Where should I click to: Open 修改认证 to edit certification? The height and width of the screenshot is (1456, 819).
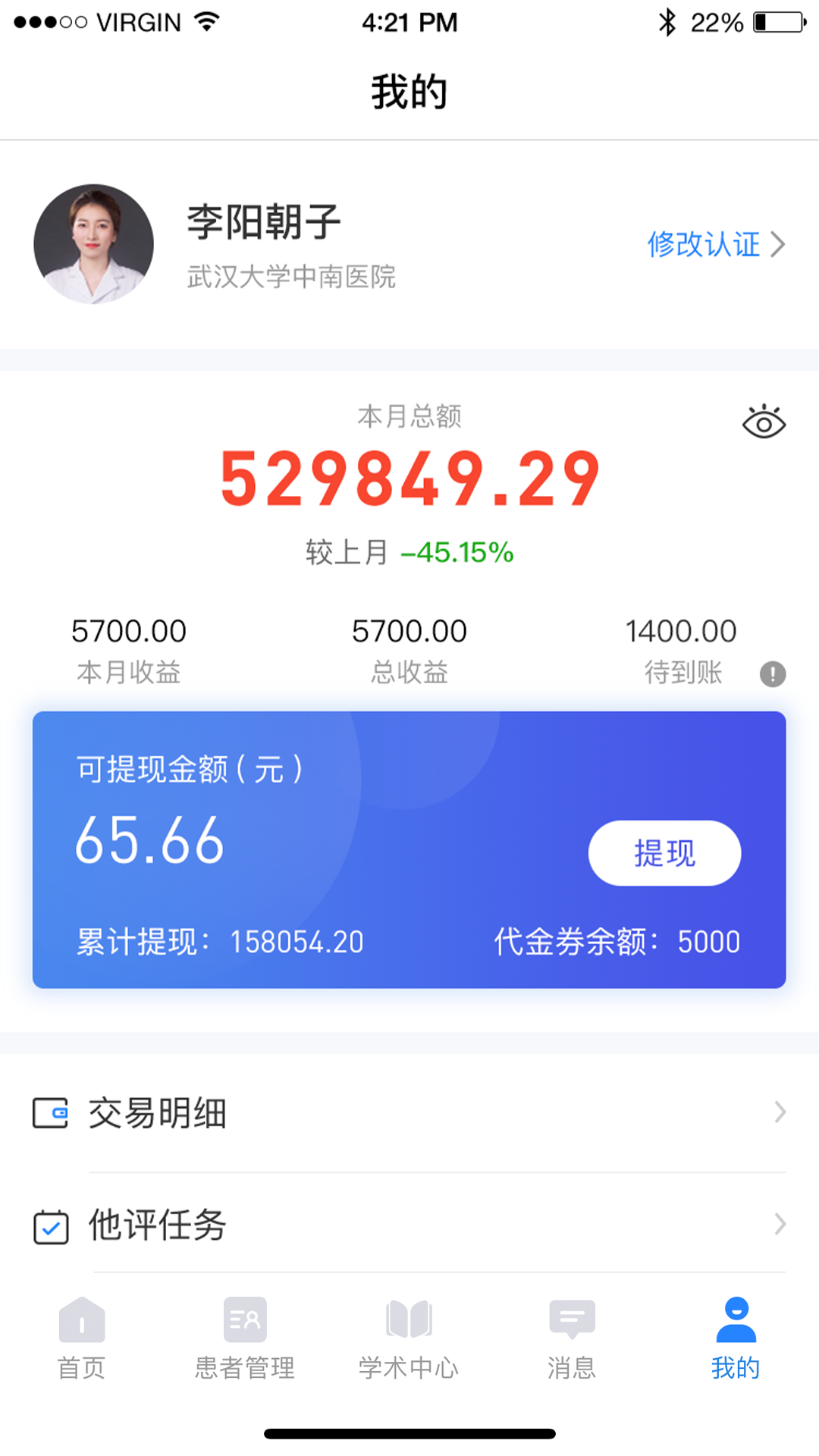point(704,245)
